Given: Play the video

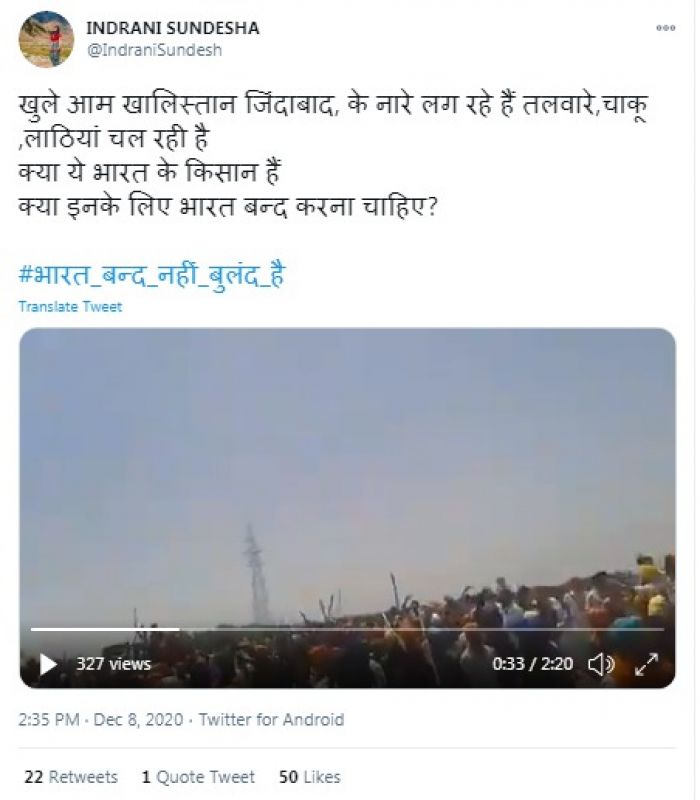Looking at the screenshot, I should (48, 664).
